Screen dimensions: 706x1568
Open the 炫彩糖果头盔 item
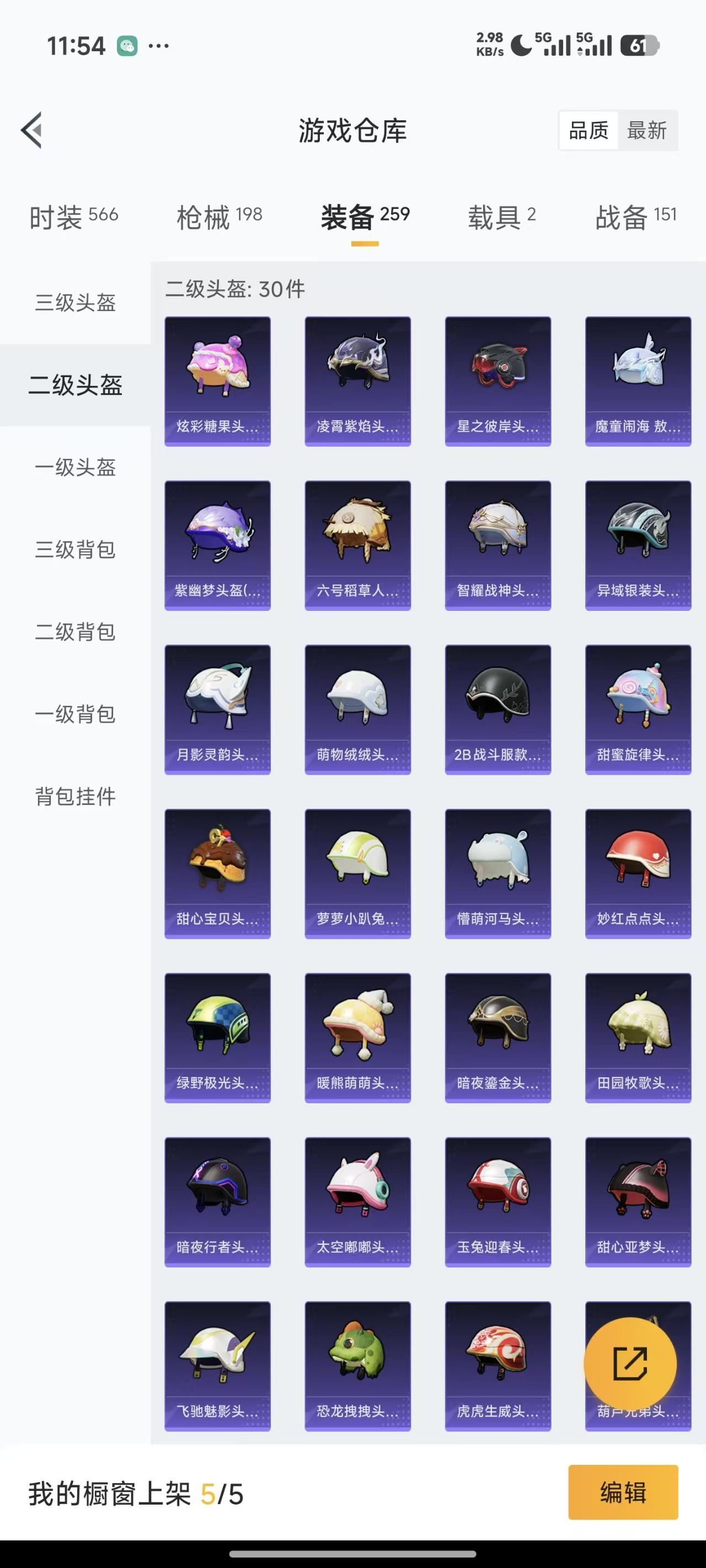[x=217, y=381]
